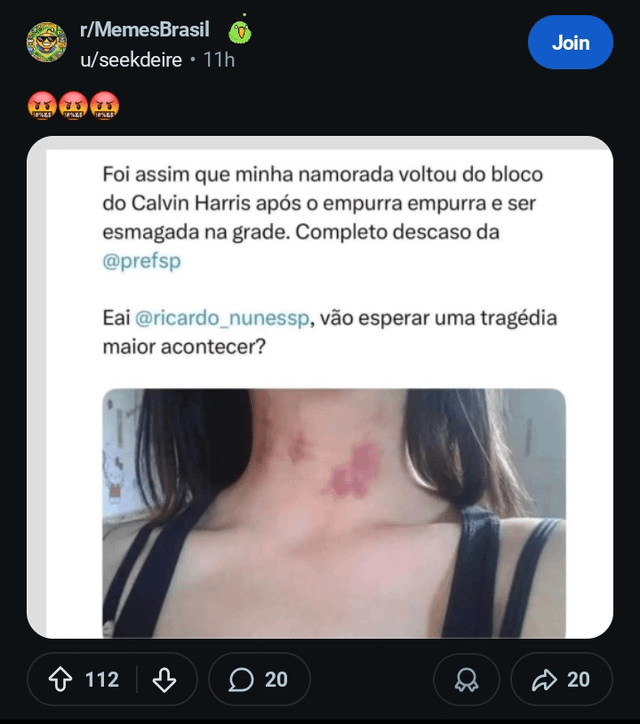Downvote this post
Screen dimensions: 640x724
pyautogui.click(x=164, y=680)
